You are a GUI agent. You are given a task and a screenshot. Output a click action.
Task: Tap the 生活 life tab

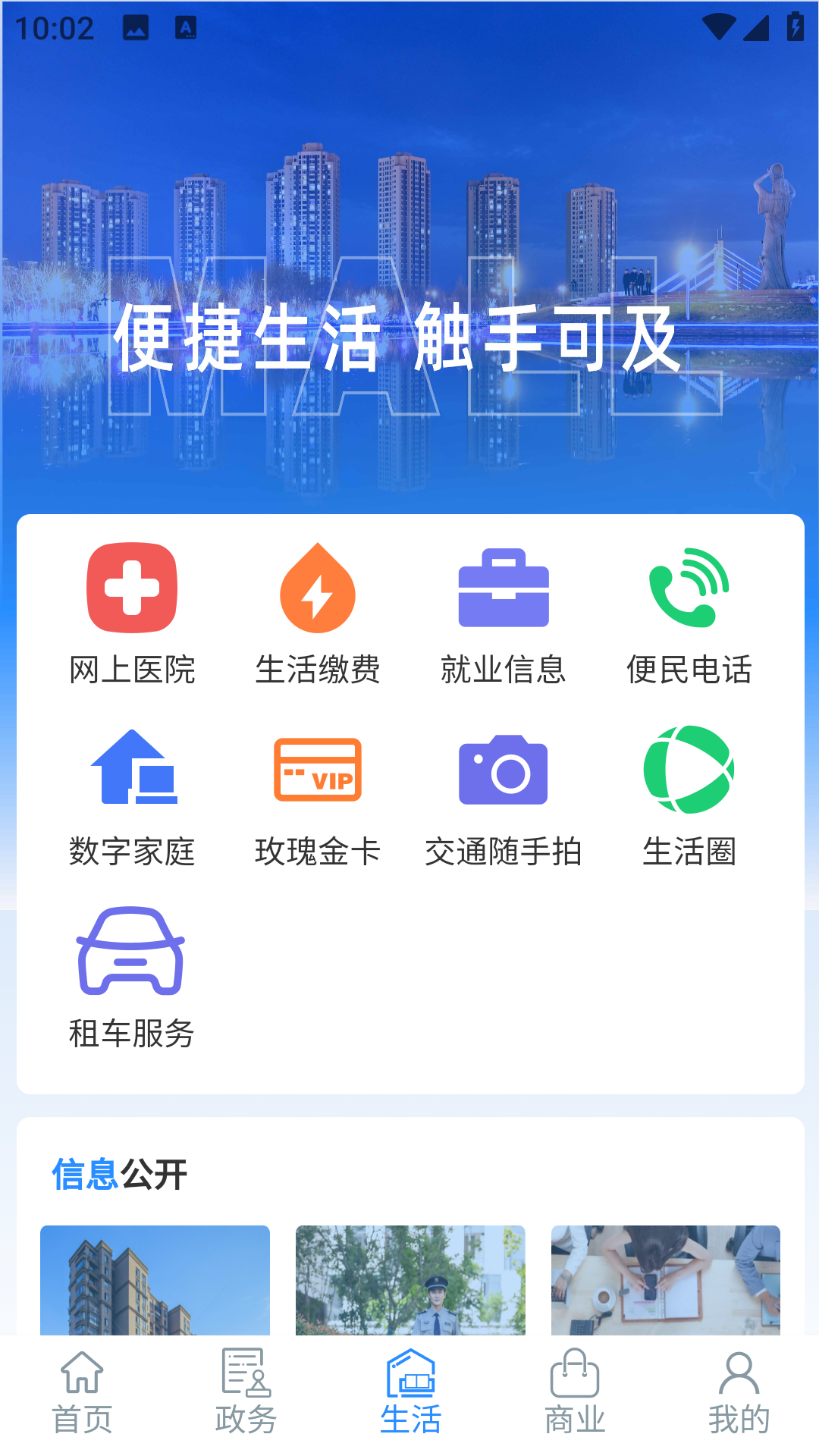tap(410, 1393)
